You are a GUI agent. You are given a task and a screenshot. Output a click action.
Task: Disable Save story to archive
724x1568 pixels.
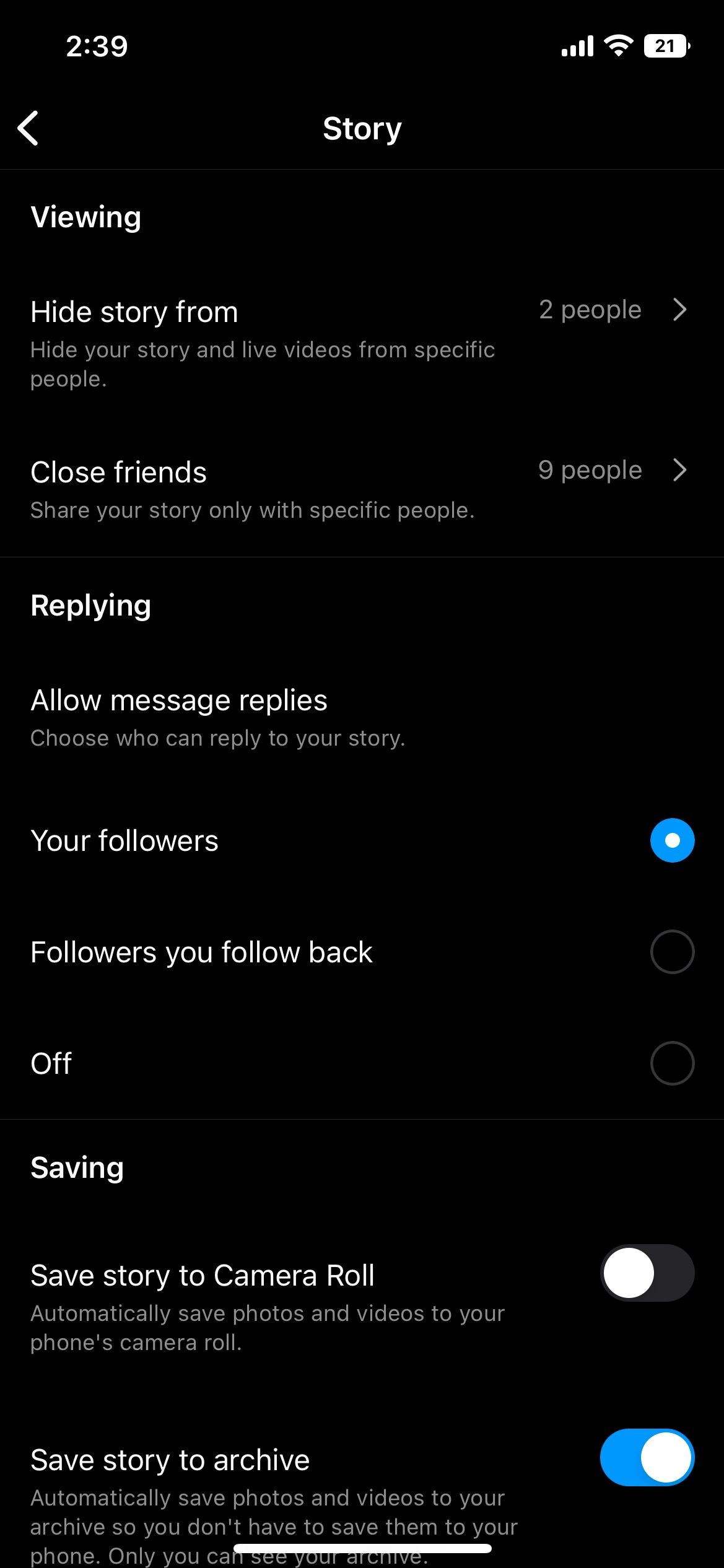pos(647,1457)
